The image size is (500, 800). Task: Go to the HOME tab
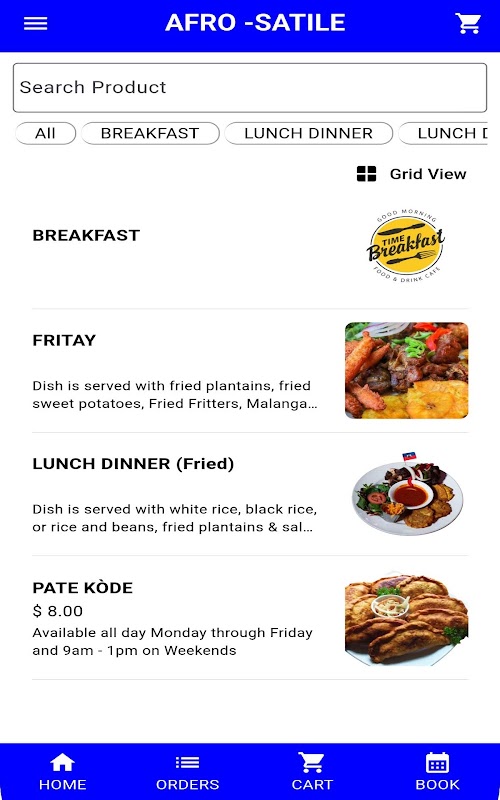63,772
